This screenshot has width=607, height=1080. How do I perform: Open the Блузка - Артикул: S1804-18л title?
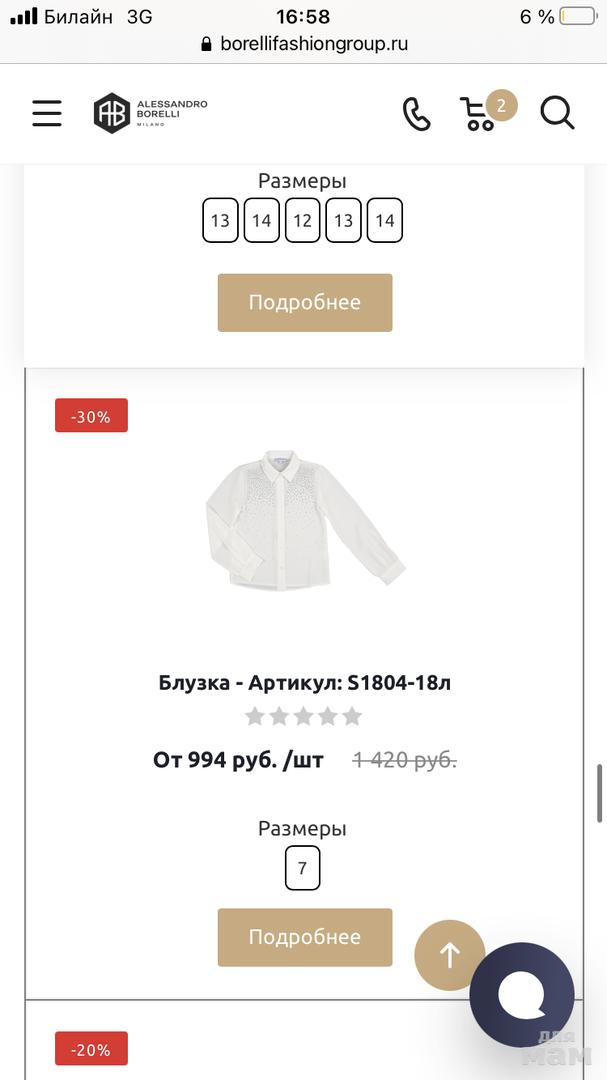coord(304,683)
